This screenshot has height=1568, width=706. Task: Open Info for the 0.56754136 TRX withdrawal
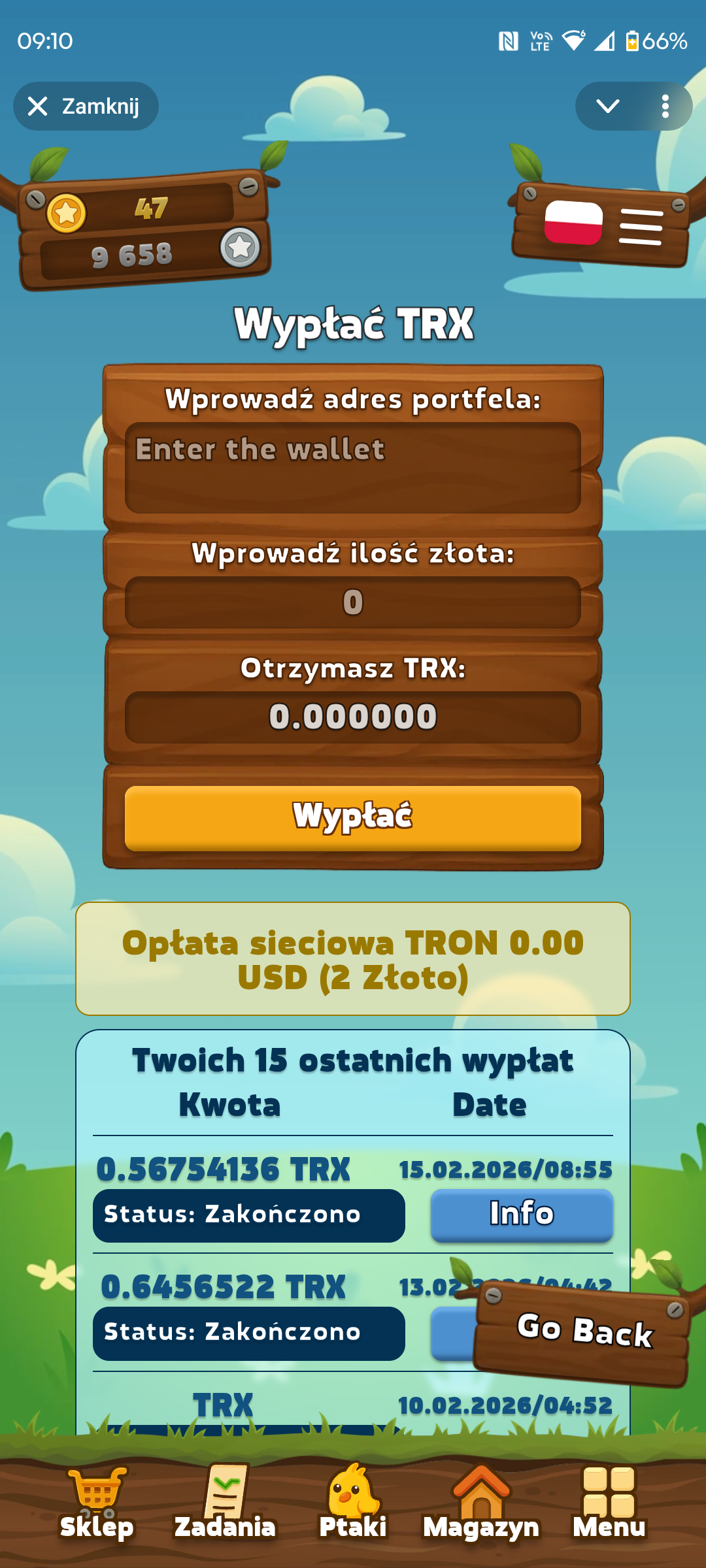pyautogui.click(x=521, y=1214)
